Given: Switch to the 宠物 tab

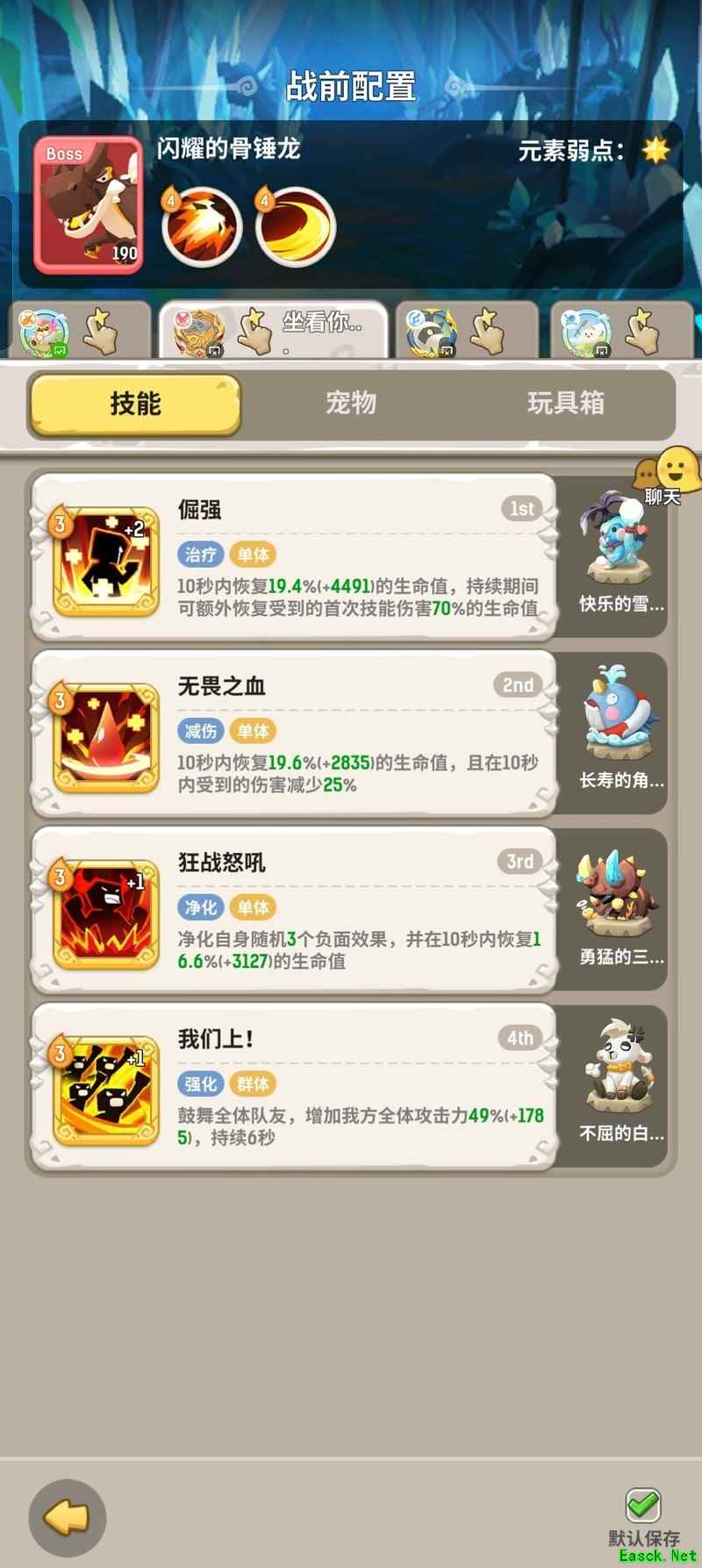Looking at the screenshot, I should pyautogui.click(x=351, y=404).
